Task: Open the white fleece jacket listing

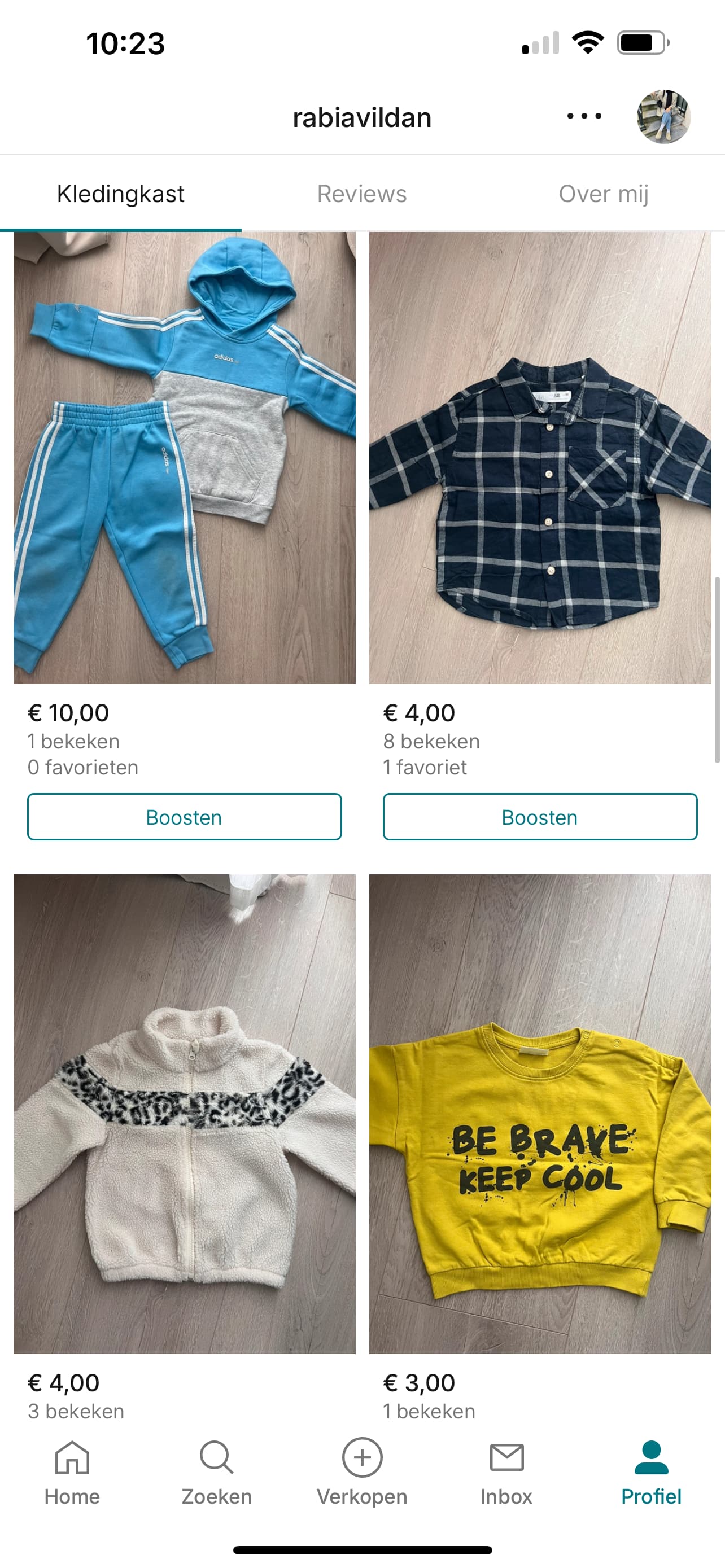Action: coord(185,1114)
